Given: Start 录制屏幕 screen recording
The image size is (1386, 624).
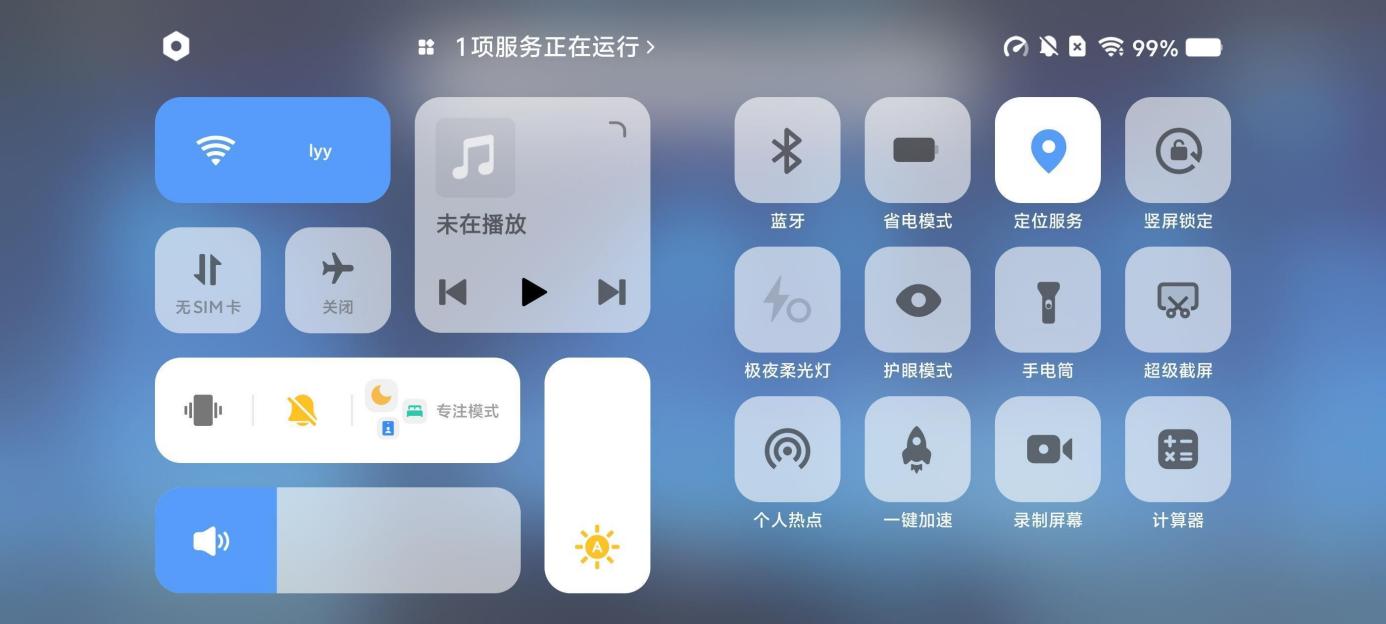Looking at the screenshot, I should 1047,449.
